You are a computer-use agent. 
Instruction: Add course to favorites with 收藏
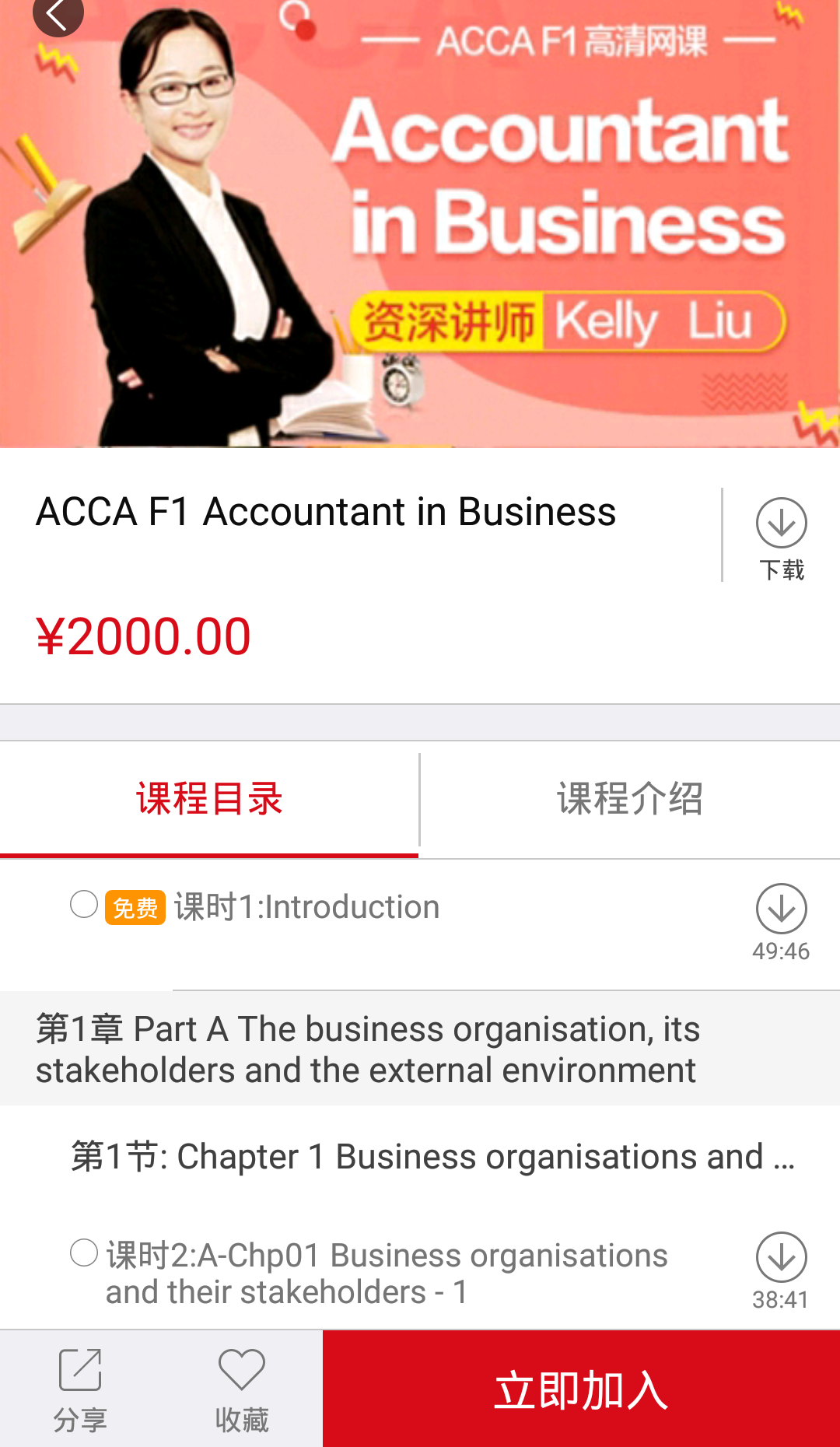[x=242, y=1389]
